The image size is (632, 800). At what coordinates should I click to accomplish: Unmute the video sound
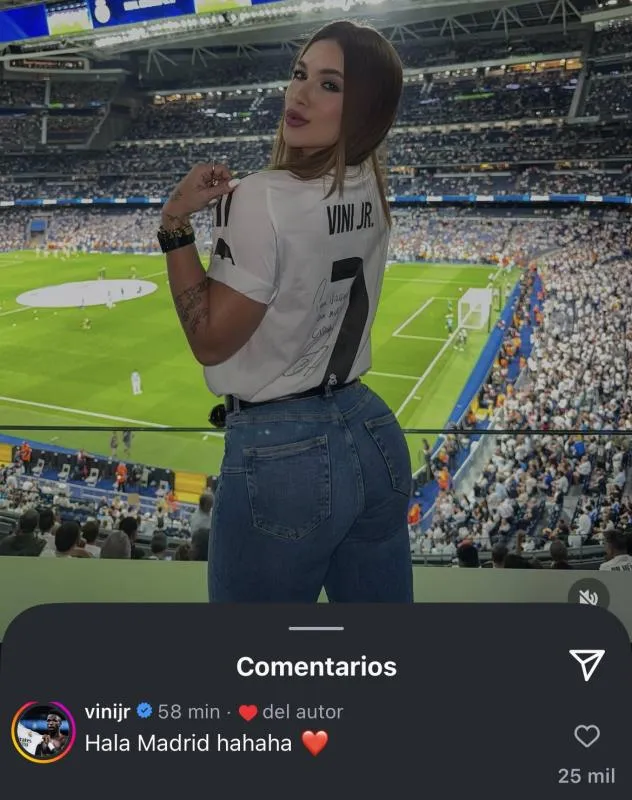(x=588, y=597)
